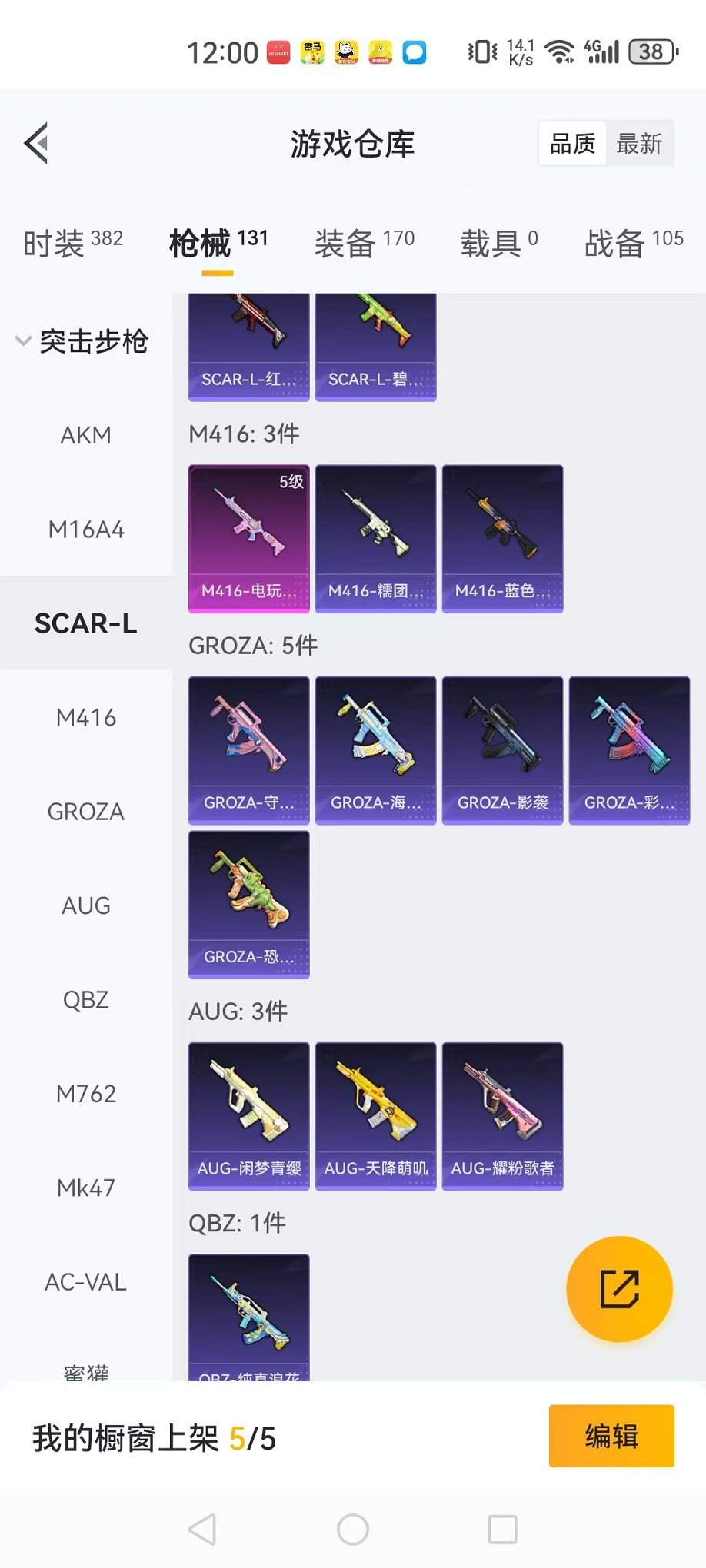Switch to the 装备 tab
Screen dimensions: 706x1568
click(x=364, y=244)
